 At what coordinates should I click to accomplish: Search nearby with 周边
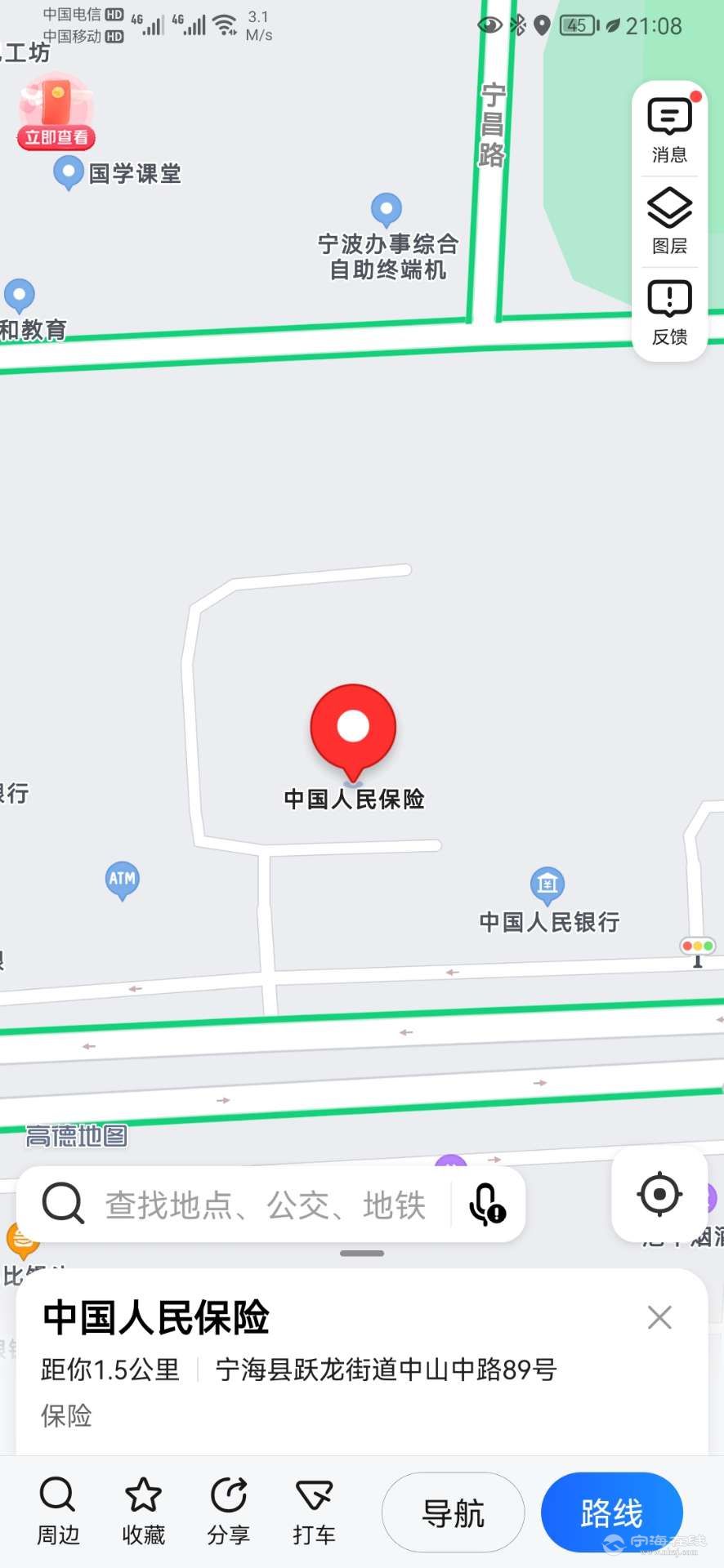point(58,1511)
